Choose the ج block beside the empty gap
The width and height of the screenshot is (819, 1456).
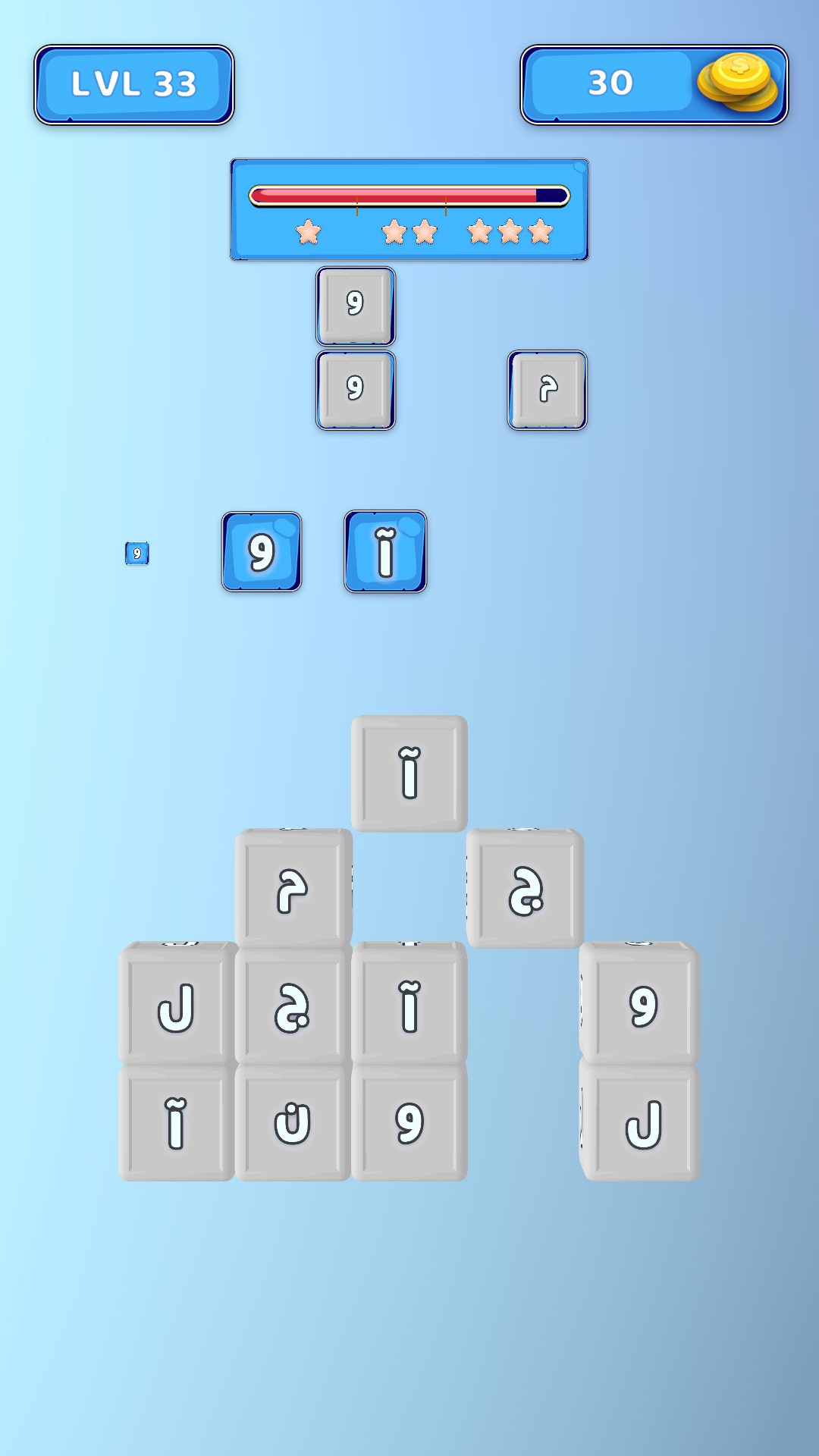(526, 889)
